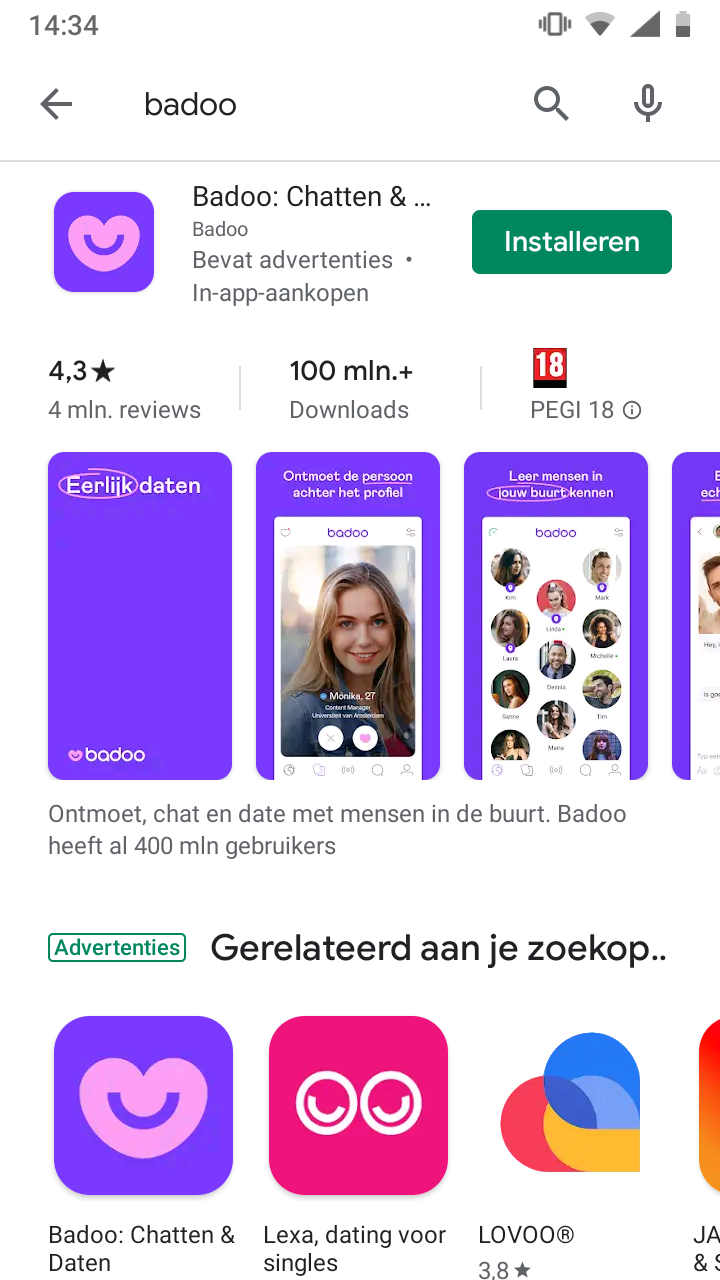Open the search magnifier icon
The image size is (720, 1280).
[x=551, y=103]
